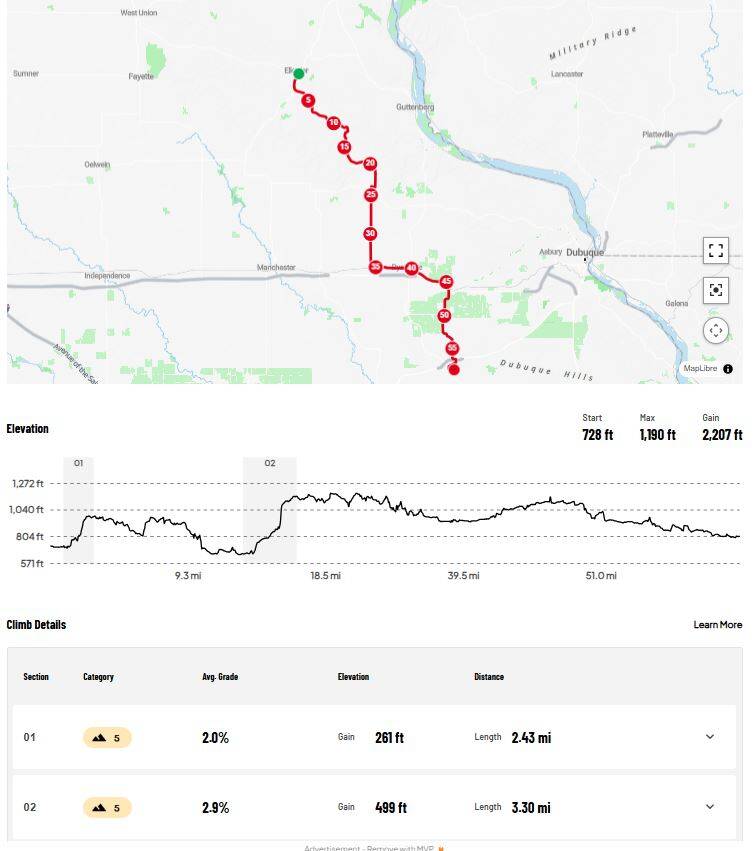Screen dimensions: 754x851
Task: Recenter the map on the route
Action: point(715,290)
